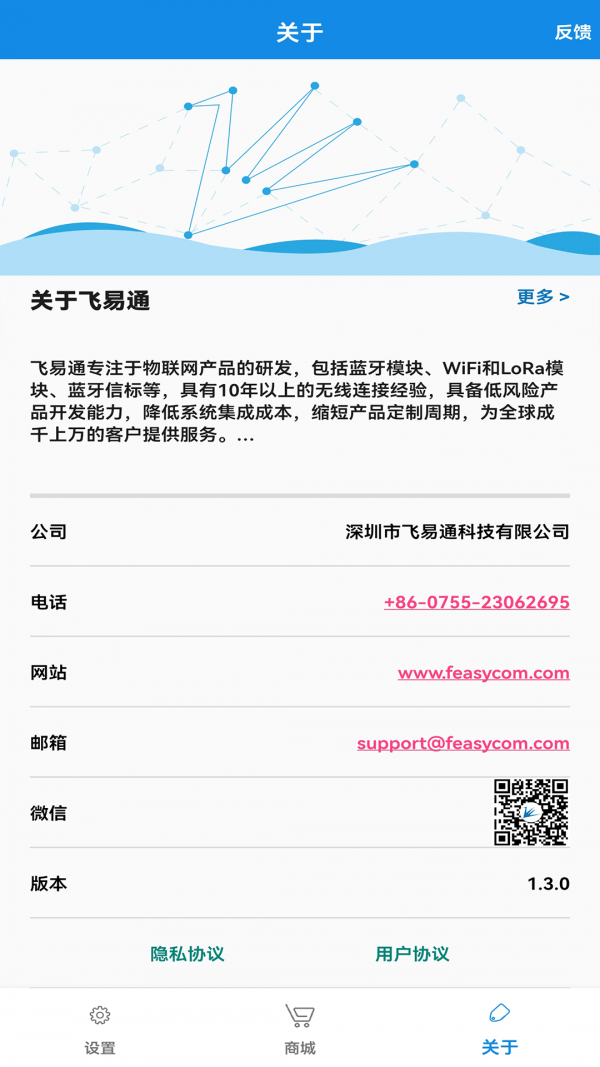
Task: Open the website www.feasycom.com
Action: [484, 673]
